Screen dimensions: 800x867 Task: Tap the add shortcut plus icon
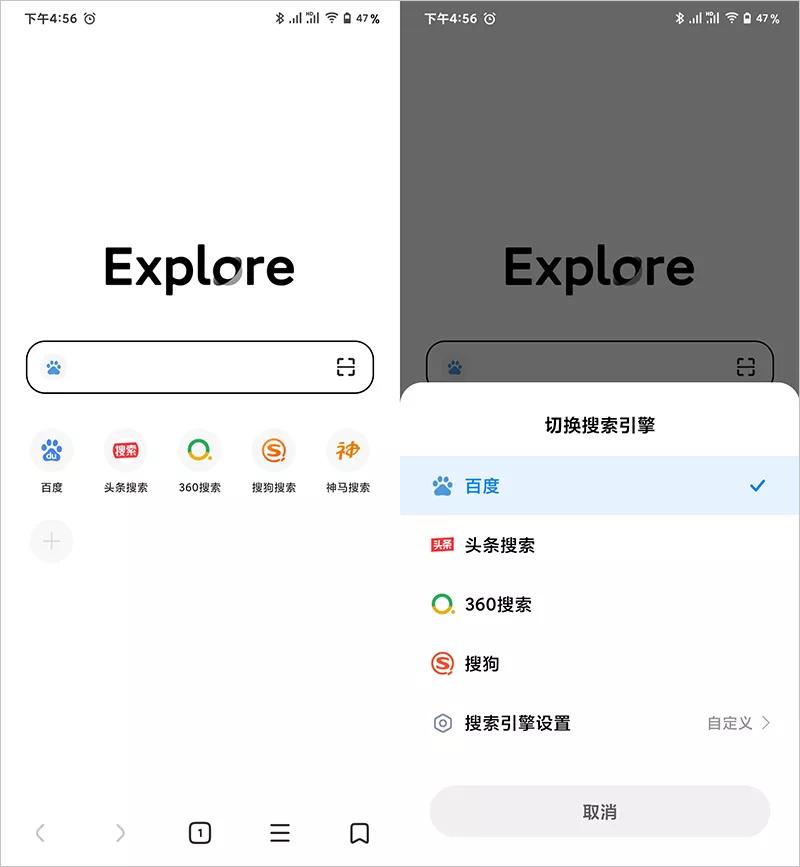pyautogui.click(x=51, y=541)
